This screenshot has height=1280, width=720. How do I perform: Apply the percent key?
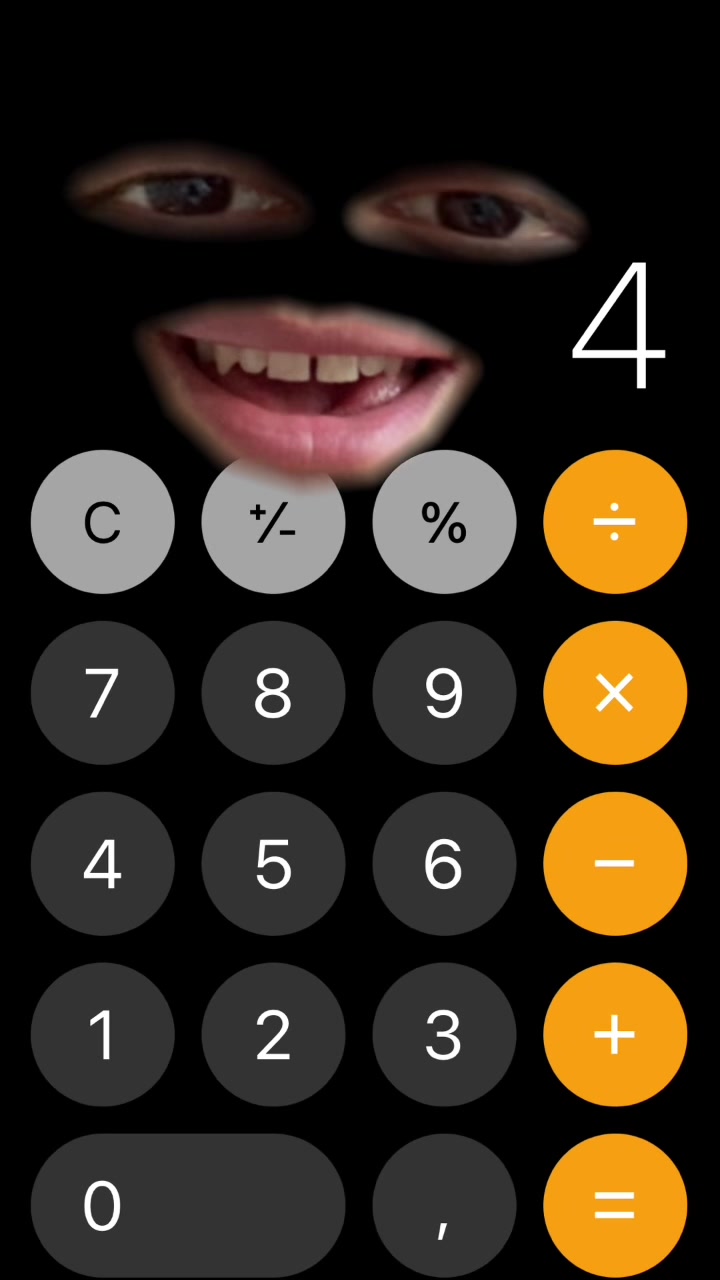click(444, 522)
